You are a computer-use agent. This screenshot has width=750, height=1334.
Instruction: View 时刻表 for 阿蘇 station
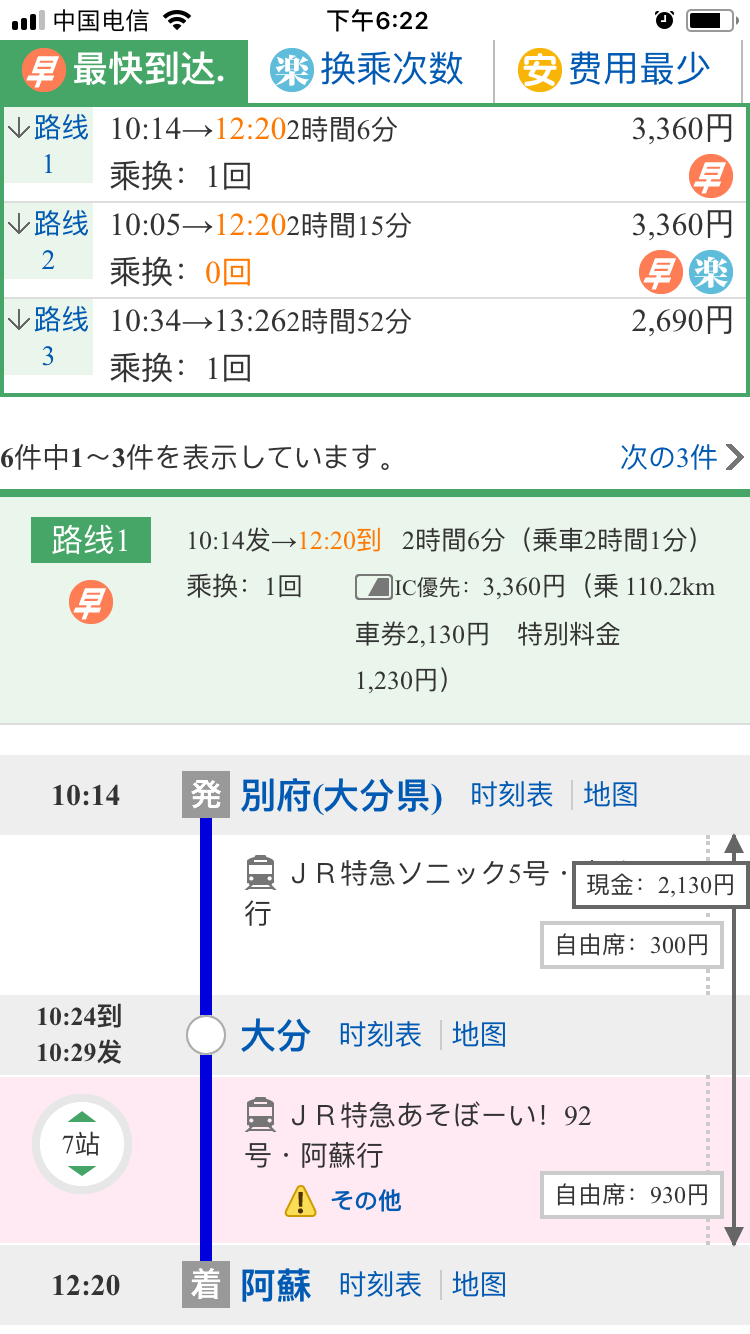pyautogui.click(x=380, y=1285)
